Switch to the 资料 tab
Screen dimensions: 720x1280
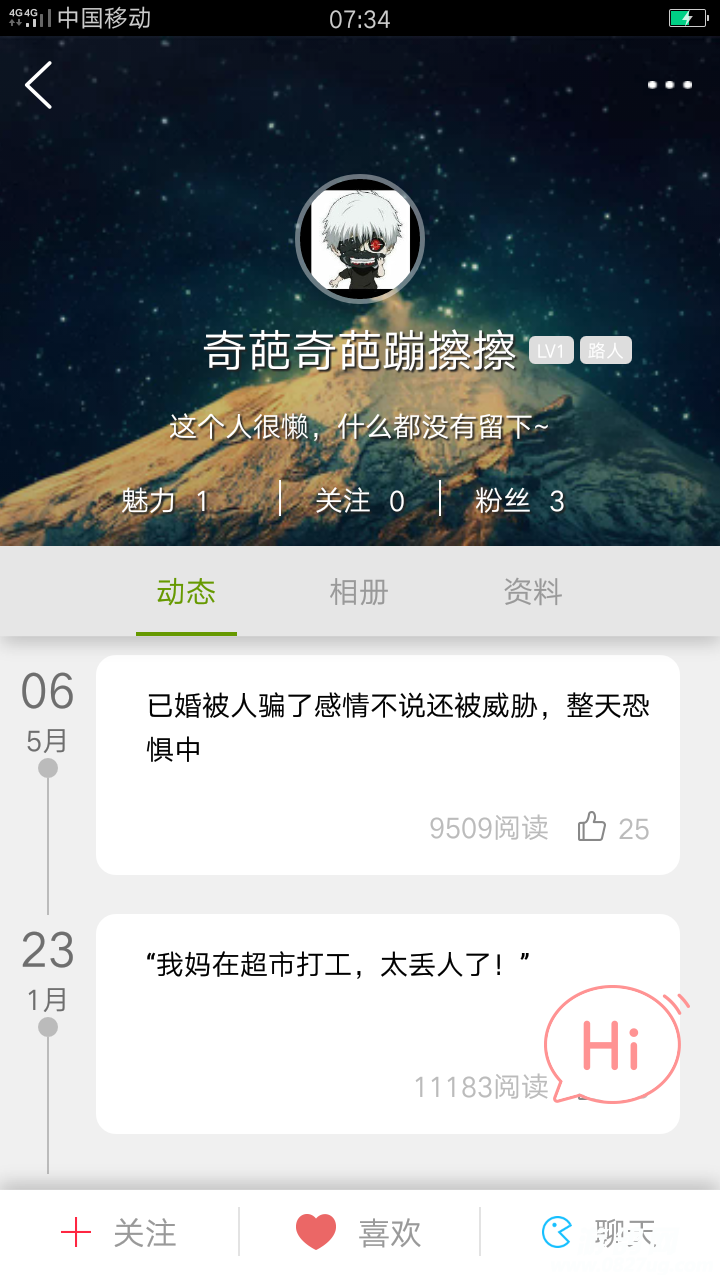pyautogui.click(x=532, y=592)
